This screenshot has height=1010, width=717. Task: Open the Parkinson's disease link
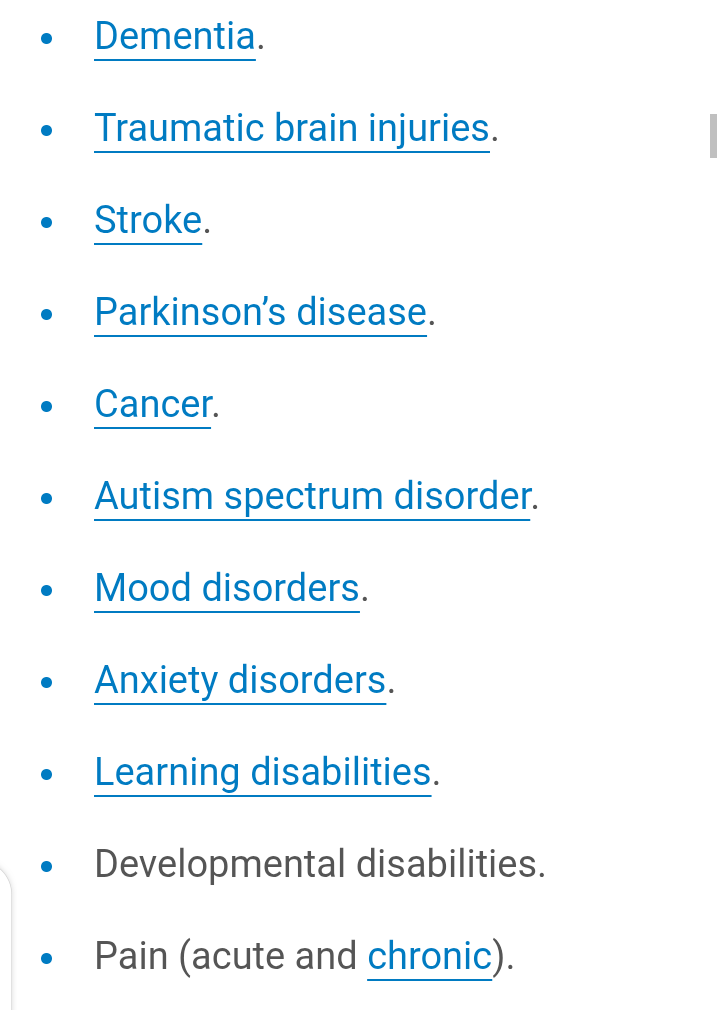260,313
